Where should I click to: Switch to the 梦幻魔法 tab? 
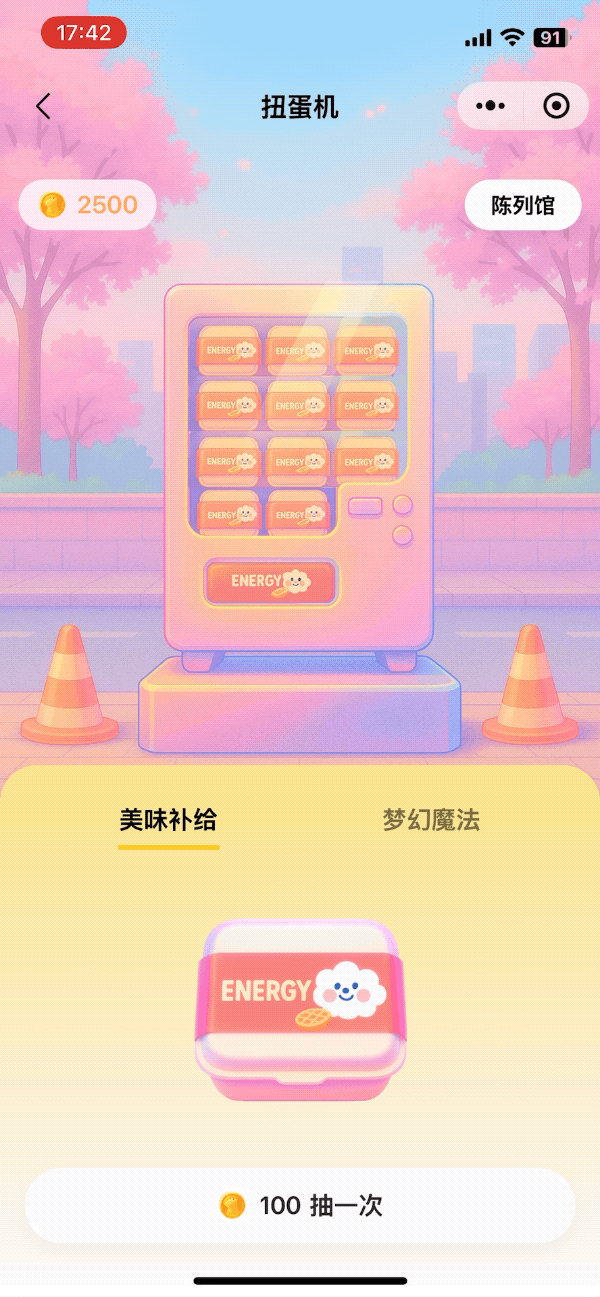pyautogui.click(x=431, y=821)
